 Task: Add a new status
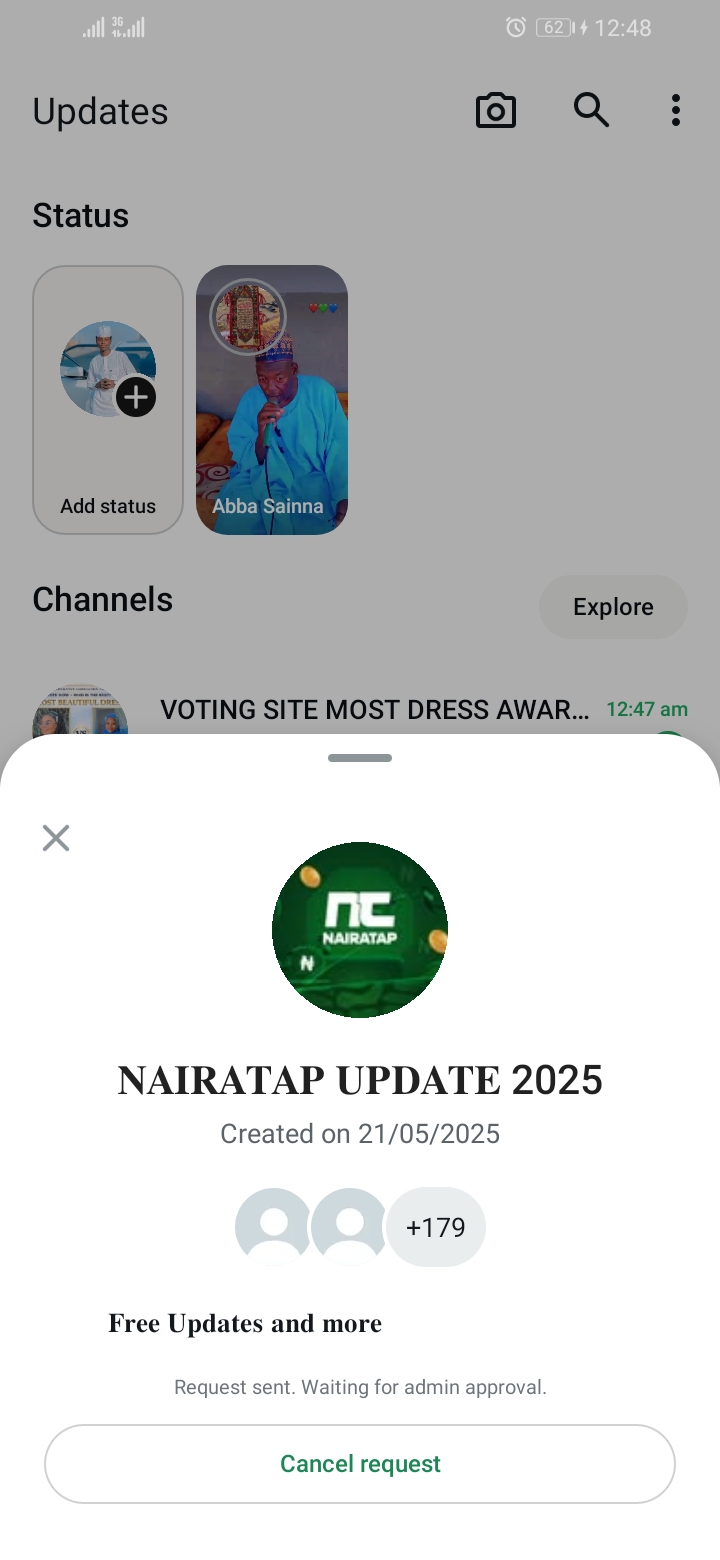click(108, 400)
